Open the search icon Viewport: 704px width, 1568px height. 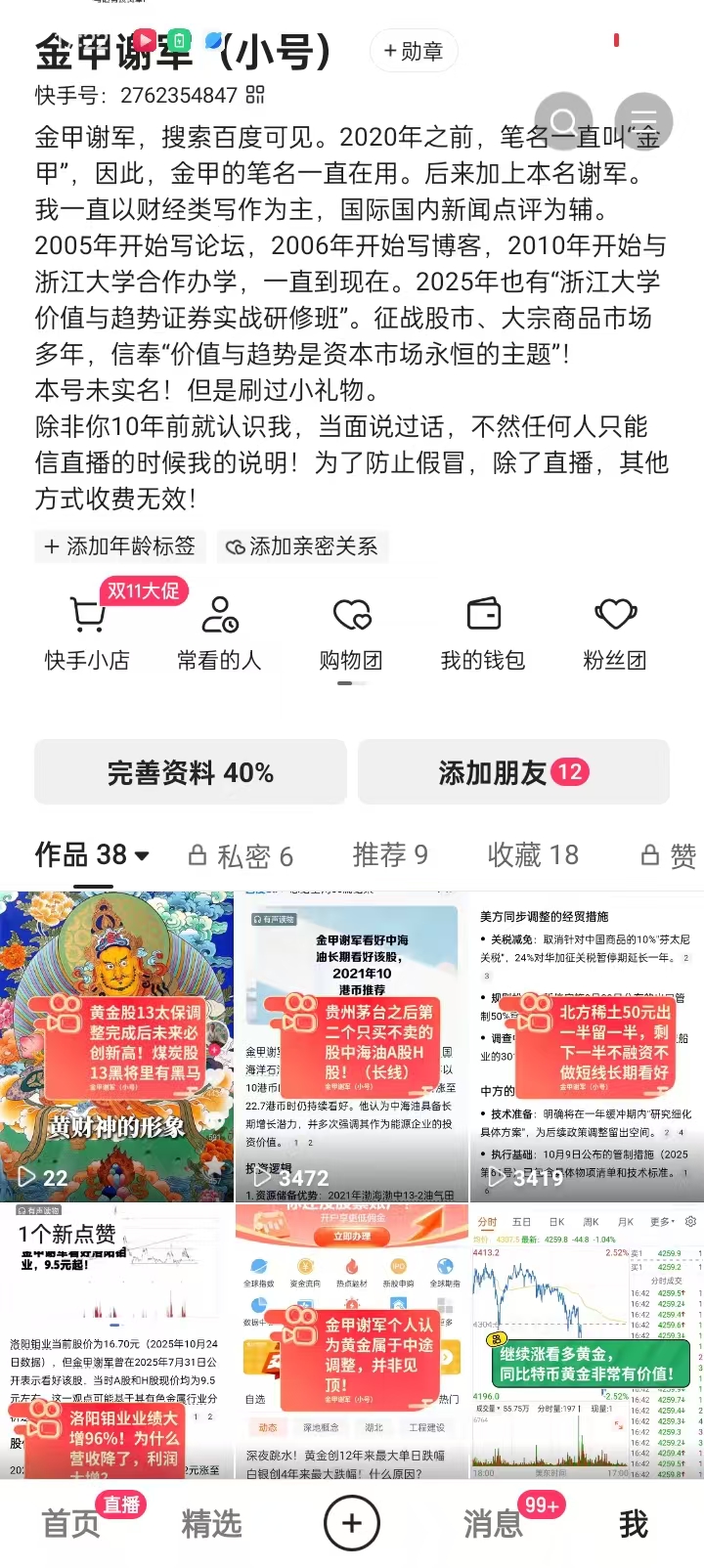[563, 123]
